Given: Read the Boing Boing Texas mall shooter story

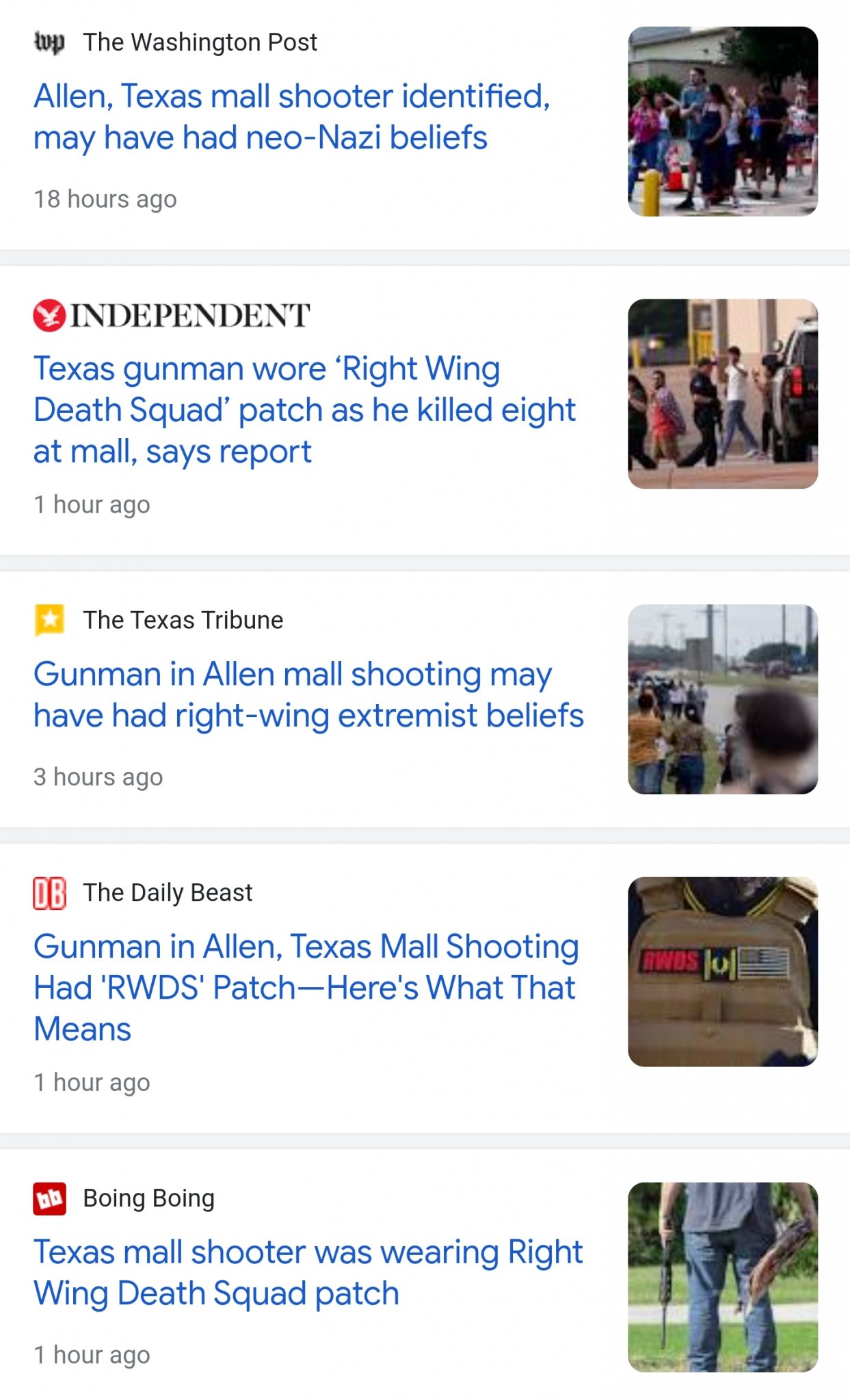Looking at the screenshot, I should pyautogui.click(x=308, y=1272).
